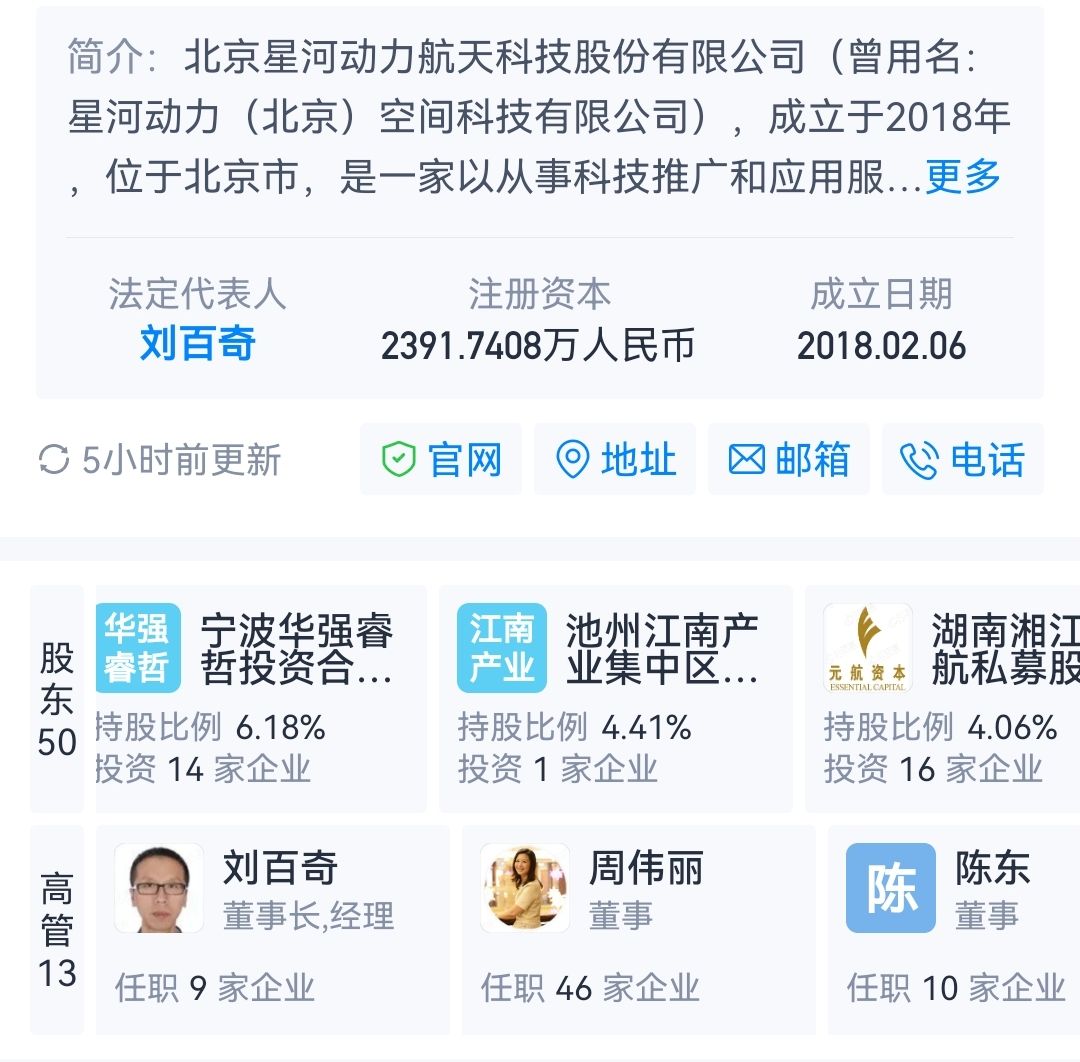The image size is (1080, 1062).
Task: Show the company 电话
Action: tap(963, 460)
